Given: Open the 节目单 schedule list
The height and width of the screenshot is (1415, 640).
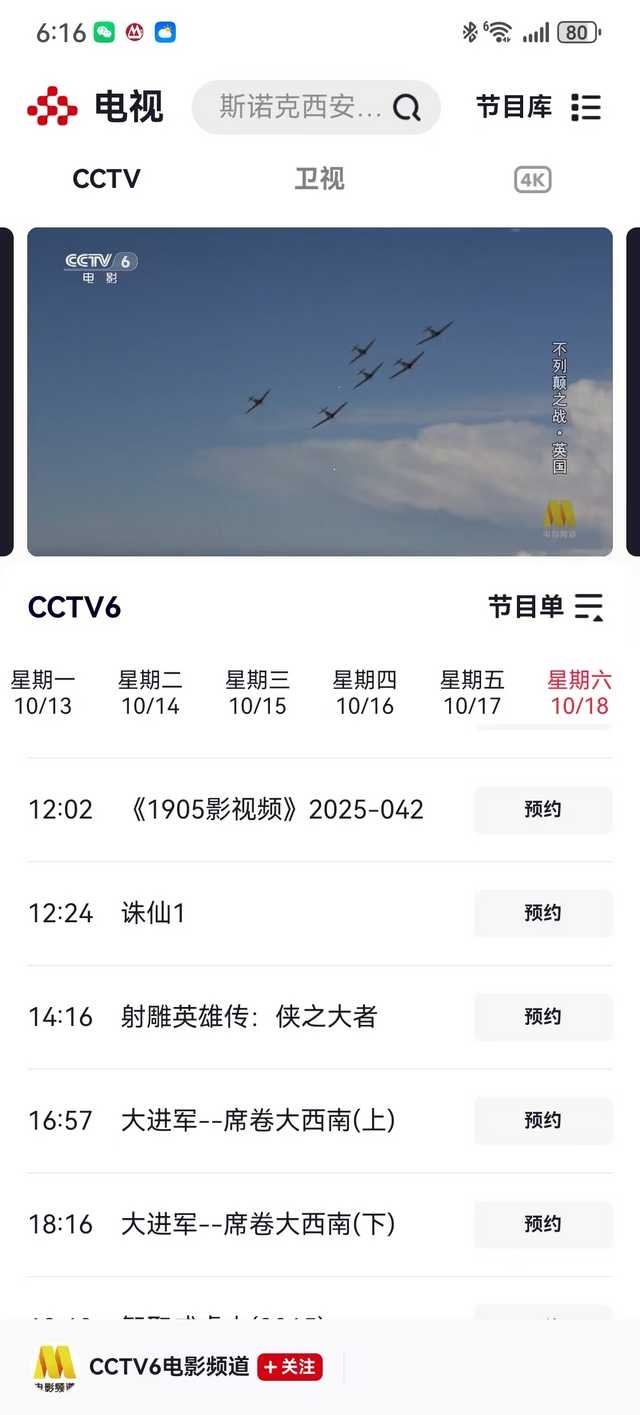Looking at the screenshot, I should coord(546,607).
